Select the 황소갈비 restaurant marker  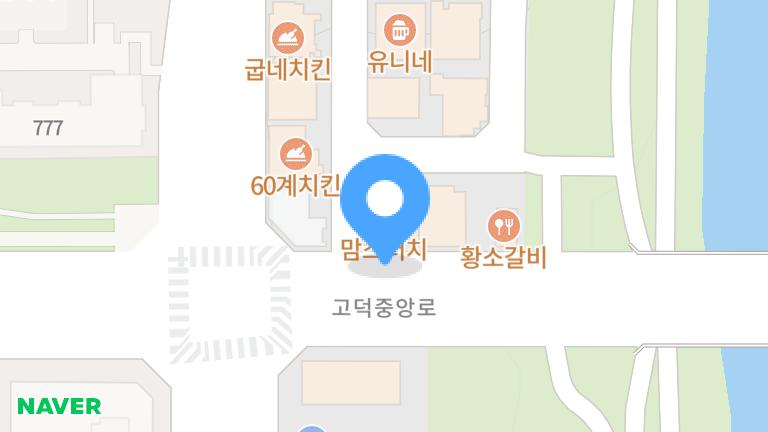click(x=503, y=225)
